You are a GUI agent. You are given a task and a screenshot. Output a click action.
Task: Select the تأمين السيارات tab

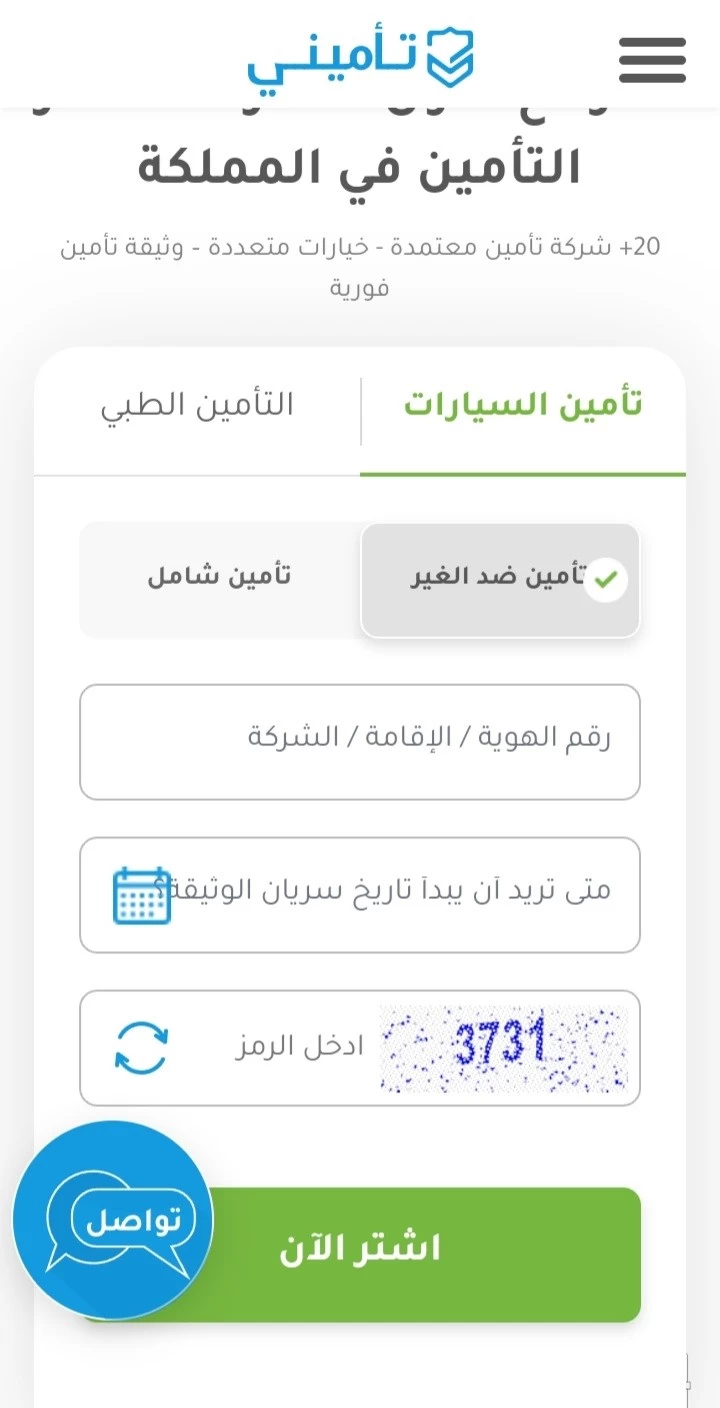[x=523, y=404]
